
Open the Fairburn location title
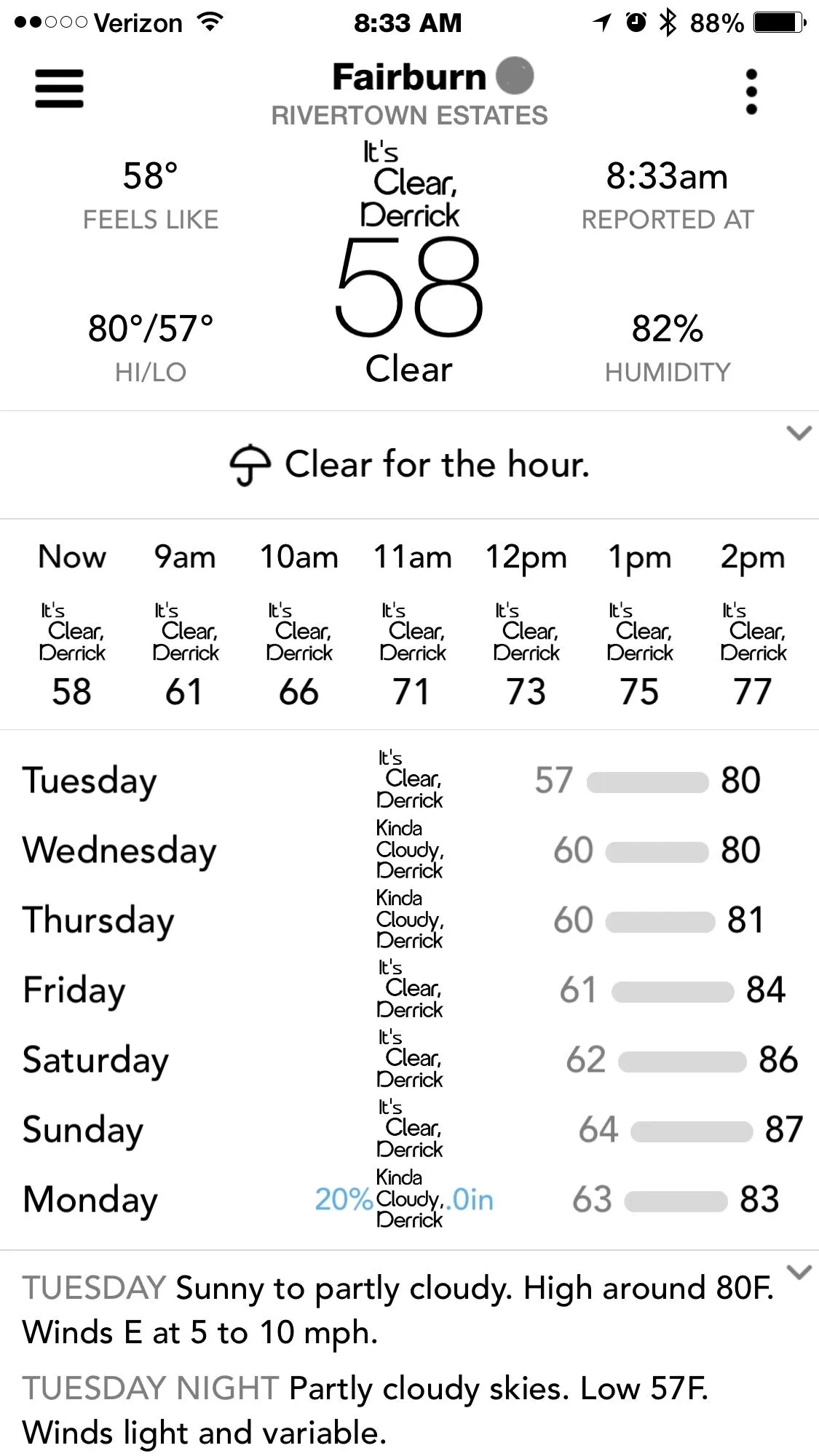coord(409,77)
